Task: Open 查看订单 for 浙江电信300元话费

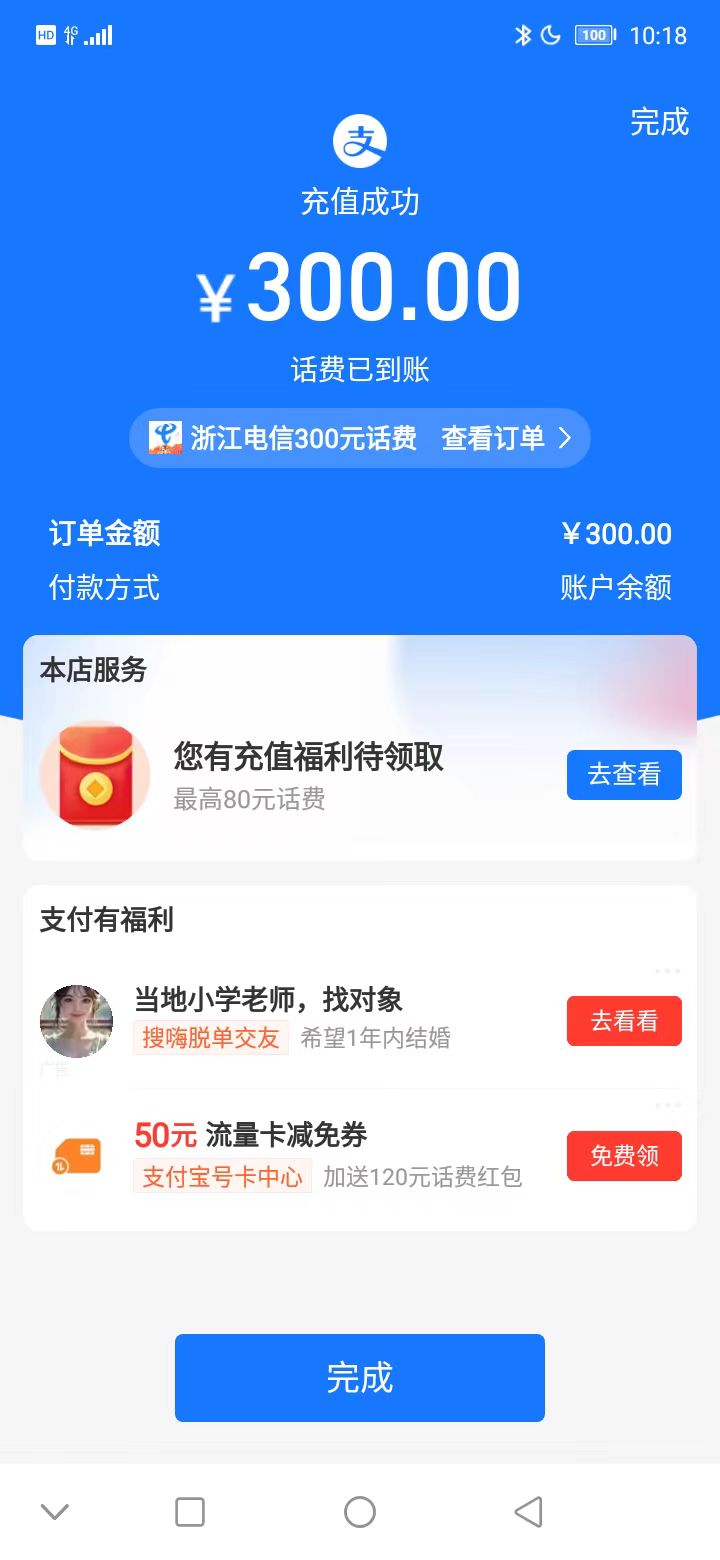Action: pos(506,438)
